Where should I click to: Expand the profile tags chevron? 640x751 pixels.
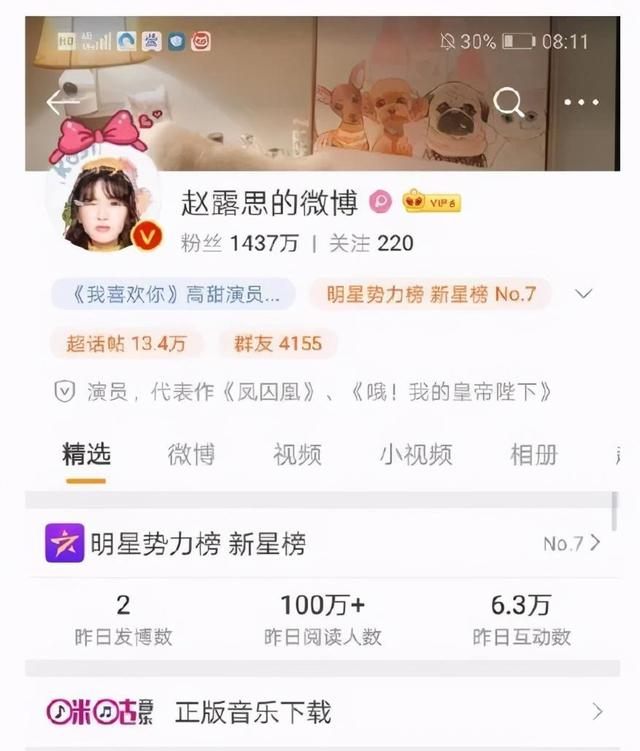point(584,294)
